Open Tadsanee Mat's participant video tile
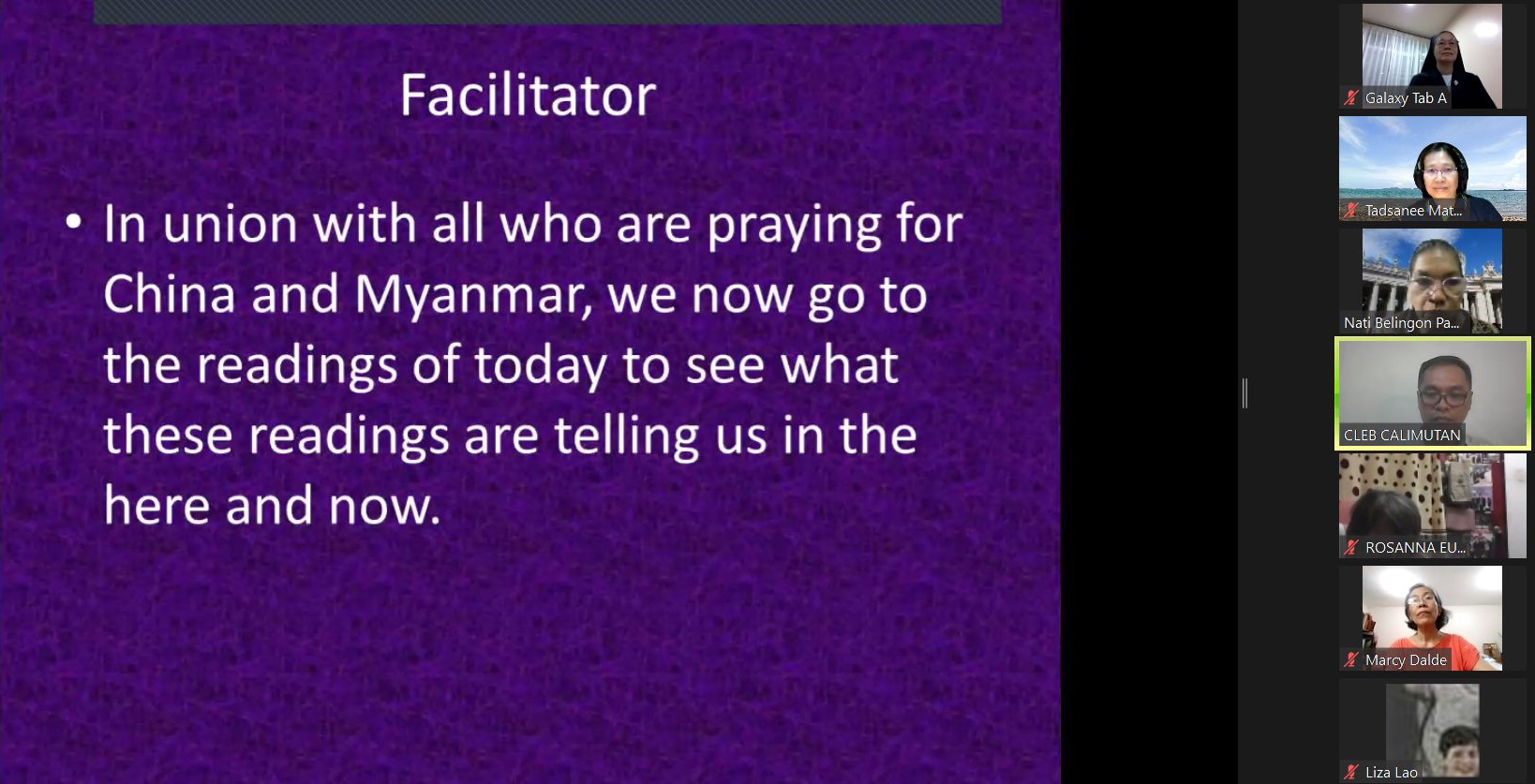1535x784 pixels. 1432,169
